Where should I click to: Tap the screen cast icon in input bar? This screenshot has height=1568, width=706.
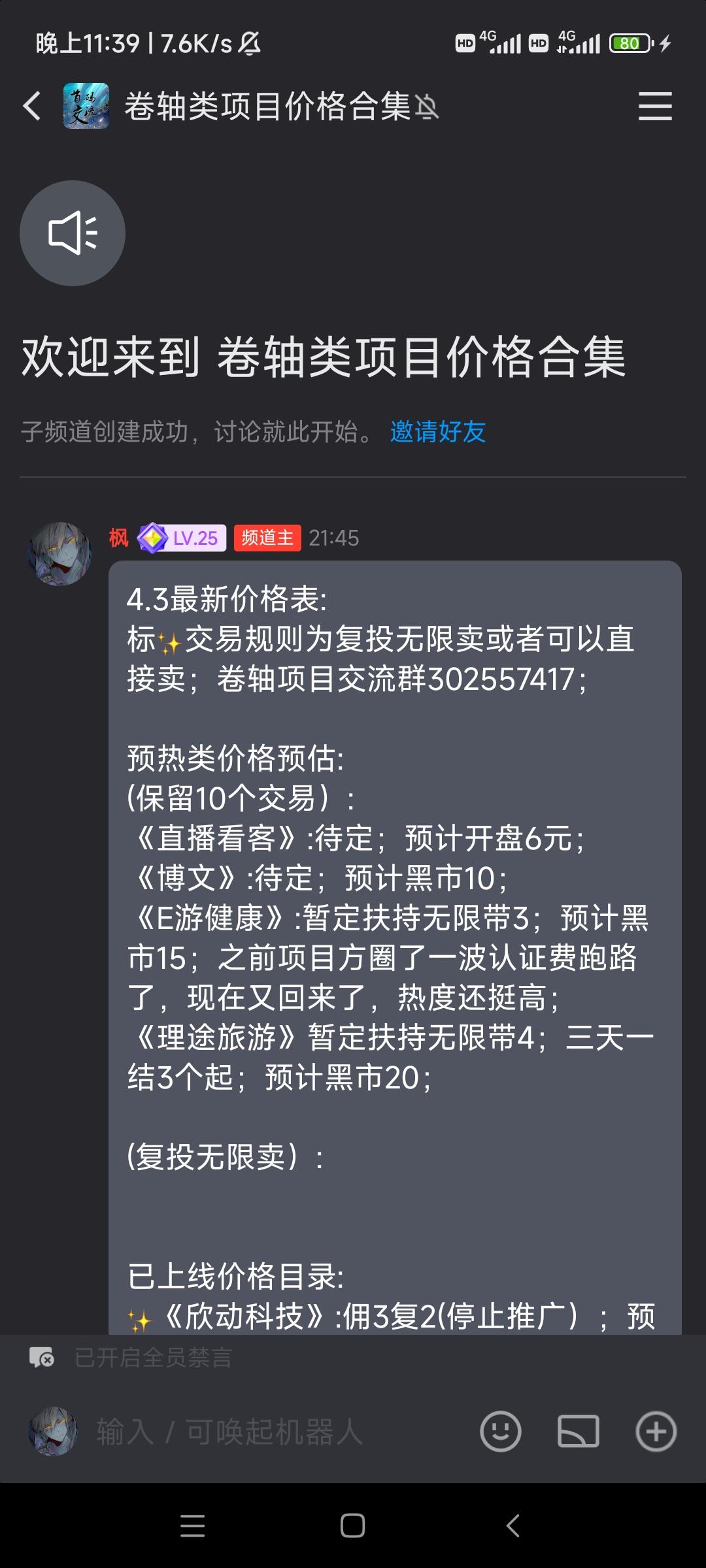click(x=579, y=1431)
